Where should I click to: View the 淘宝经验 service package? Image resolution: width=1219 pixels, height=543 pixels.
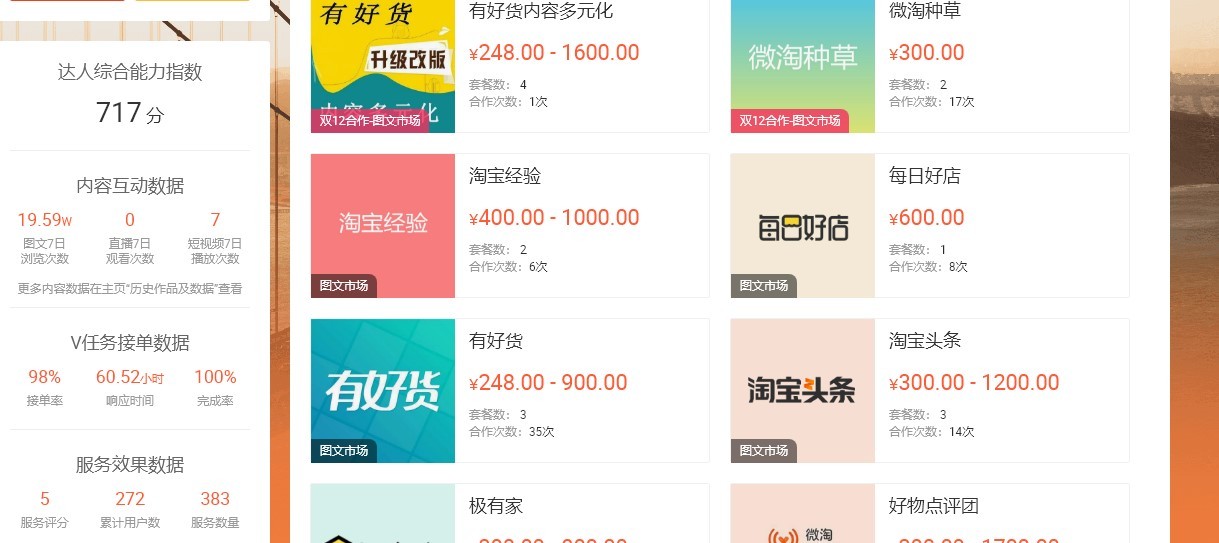(505, 177)
